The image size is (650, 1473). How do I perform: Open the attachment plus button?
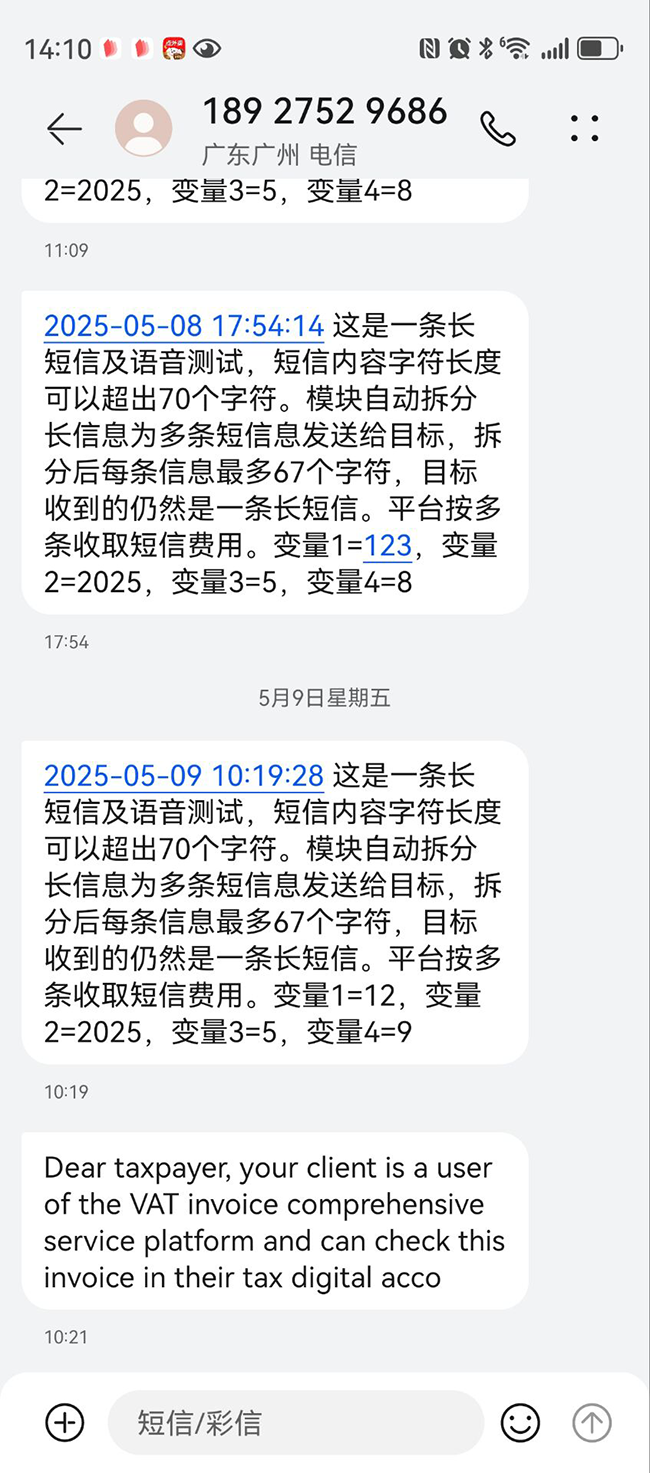point(65,1421)
